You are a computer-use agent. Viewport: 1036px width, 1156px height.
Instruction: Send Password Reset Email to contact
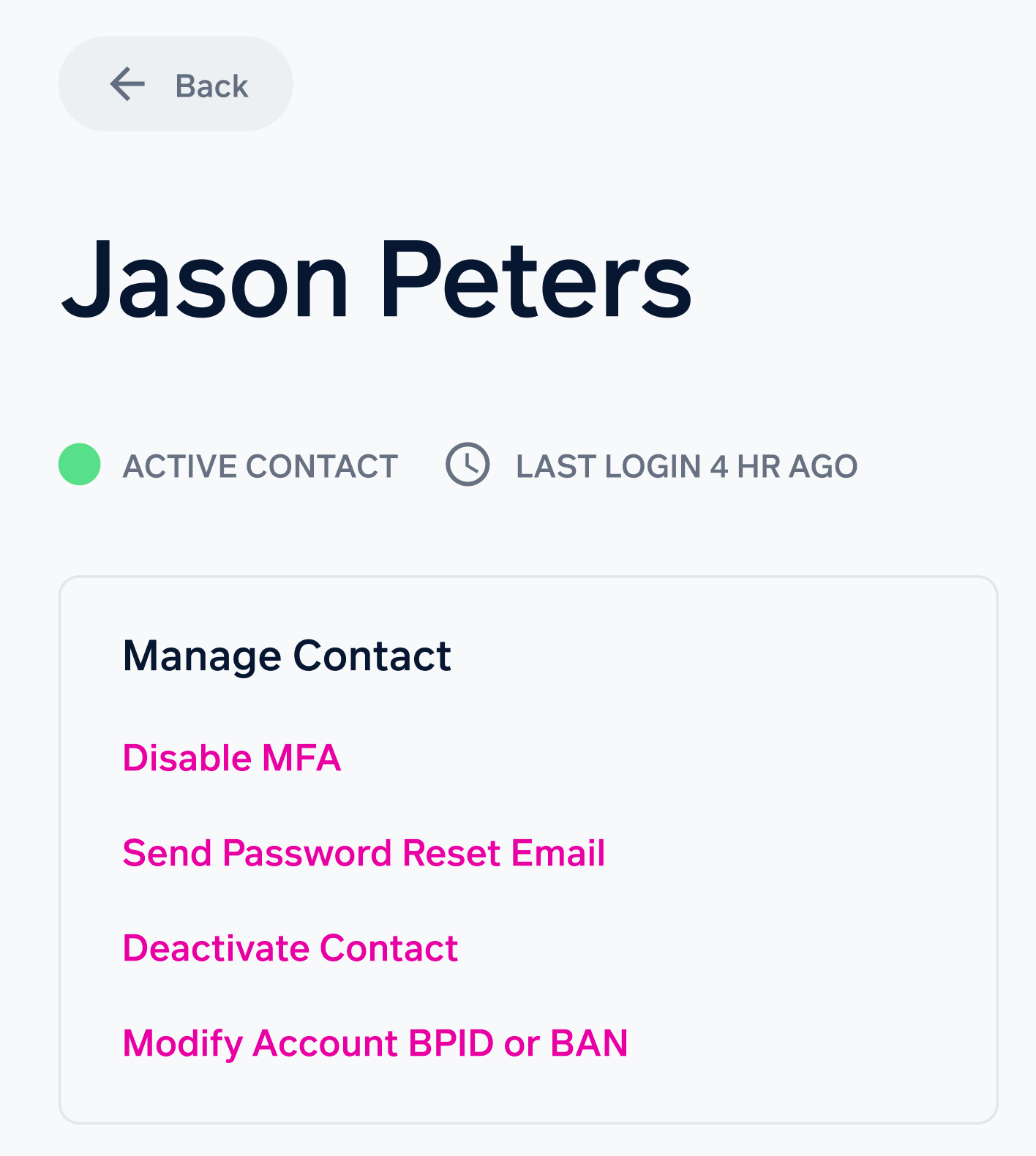364,853
